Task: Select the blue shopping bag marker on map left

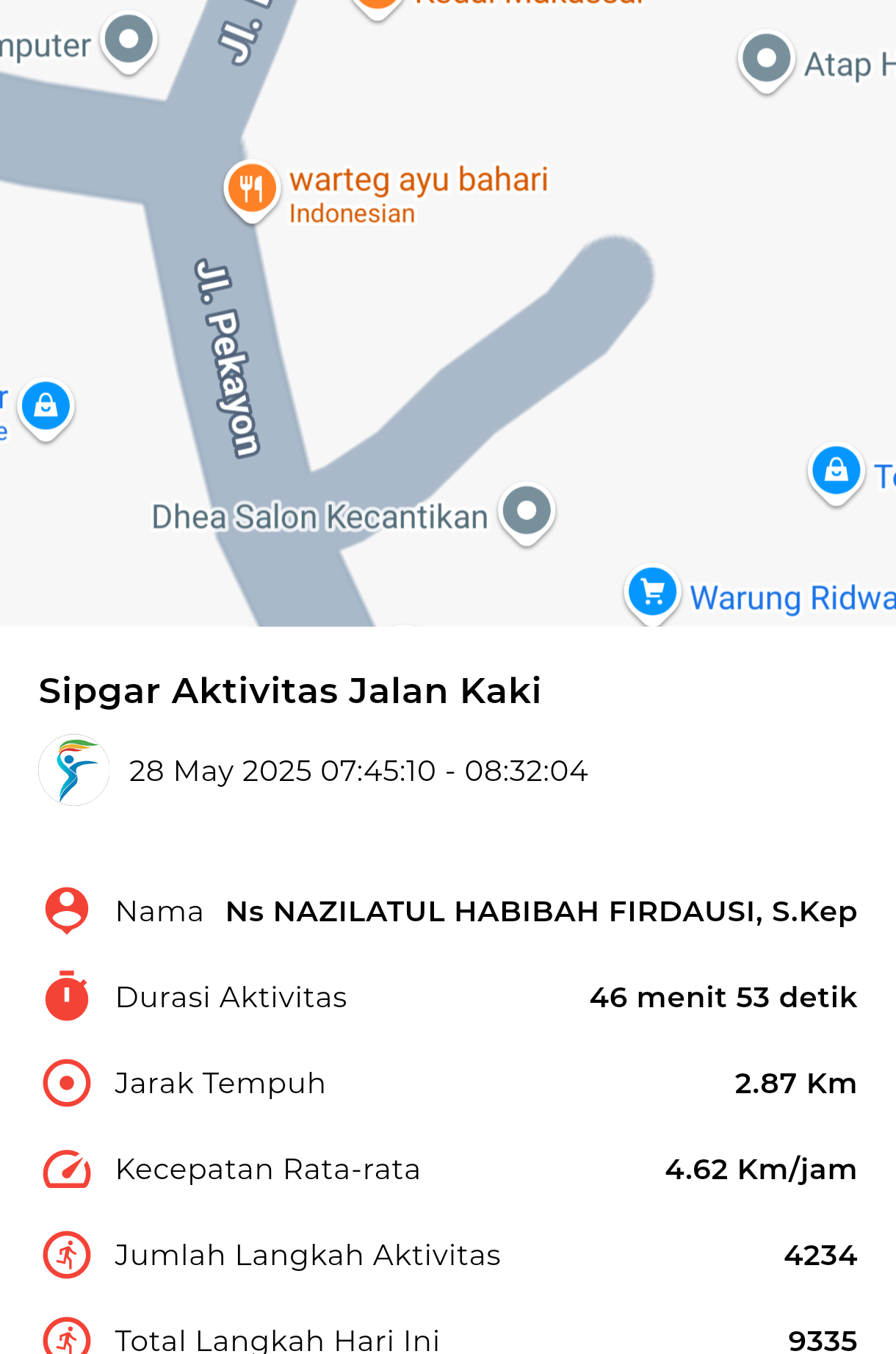Action: click(x=46, y=406)
